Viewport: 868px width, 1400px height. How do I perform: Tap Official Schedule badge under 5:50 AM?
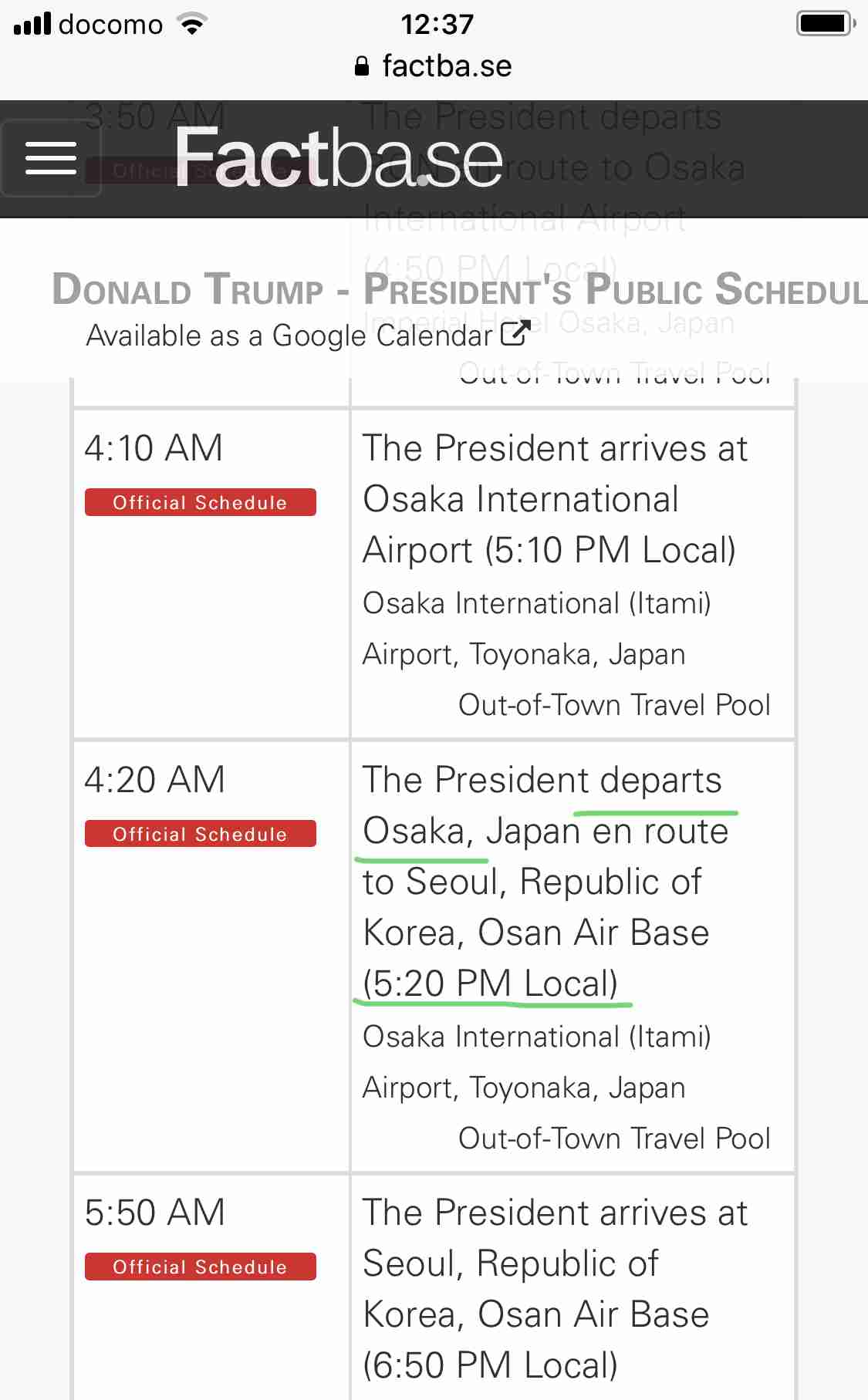(201, 1267)
